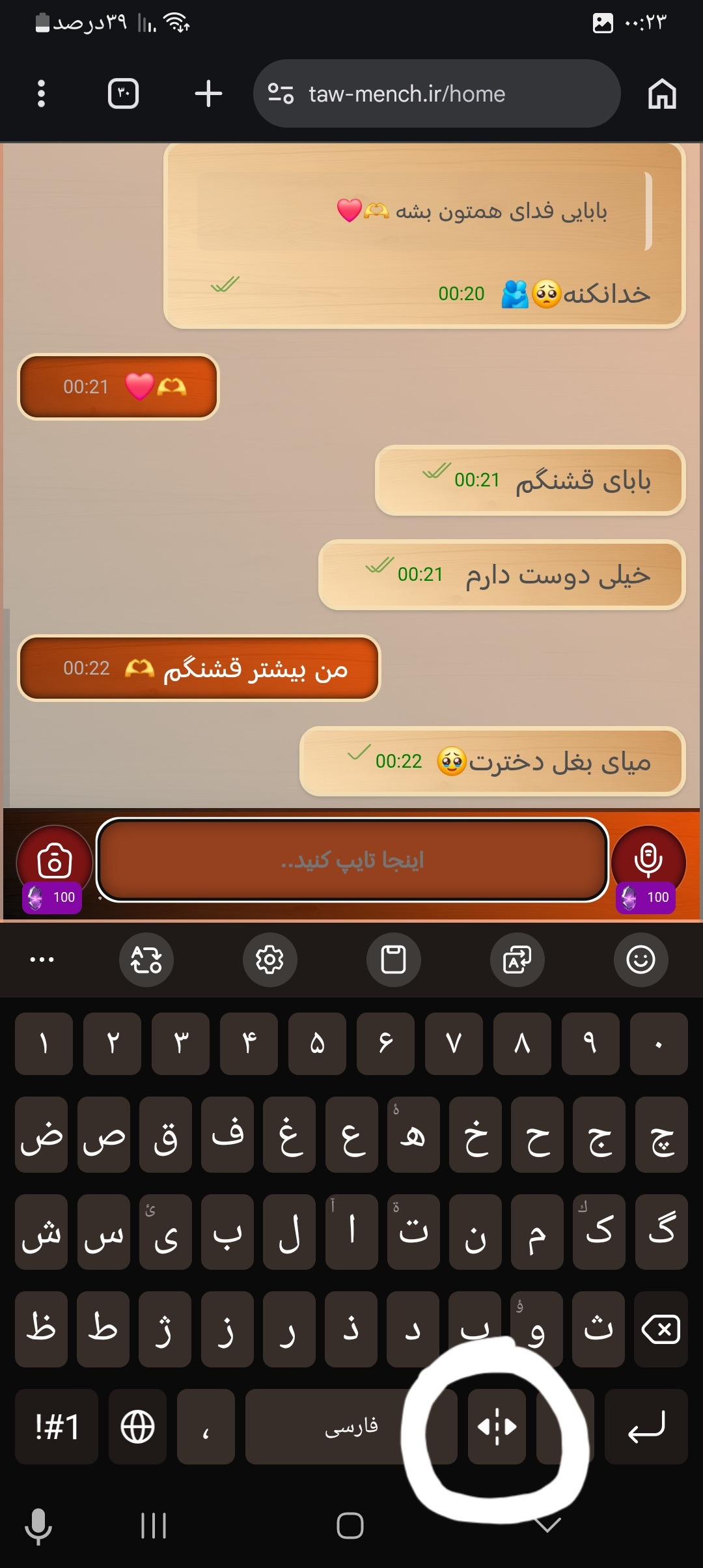Open the keyboard translate tool
The image size is (703, 1568).
point(517,959)
